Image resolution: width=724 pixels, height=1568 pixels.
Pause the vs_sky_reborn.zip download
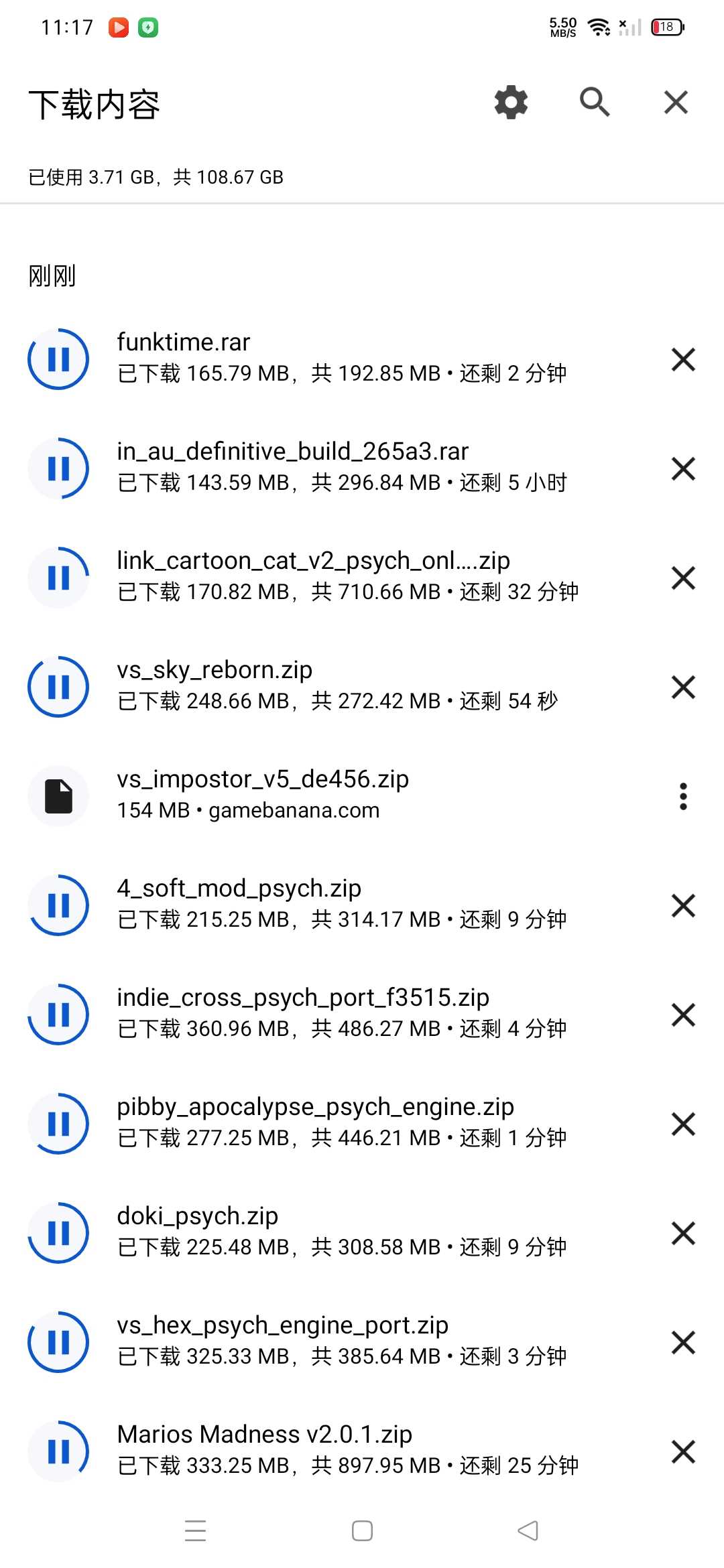click(x=58, y=687)
